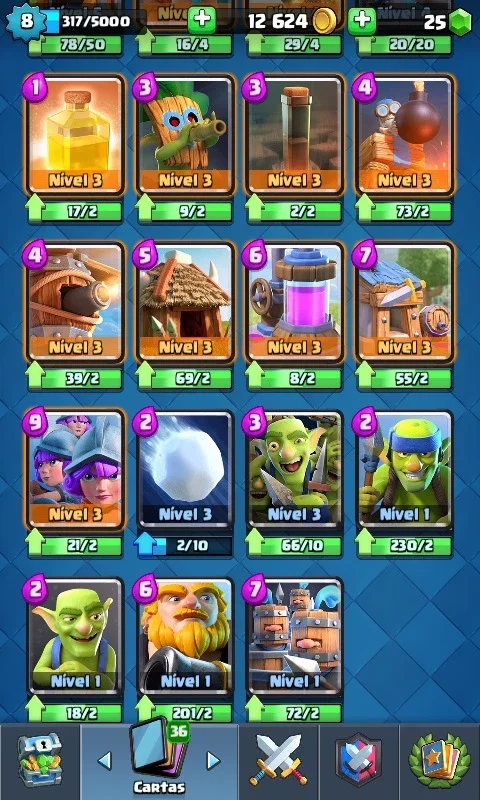Screen dimensions: 480x800
Task: Select the wooden dart goblin mask card
Action: coord(185,135)
